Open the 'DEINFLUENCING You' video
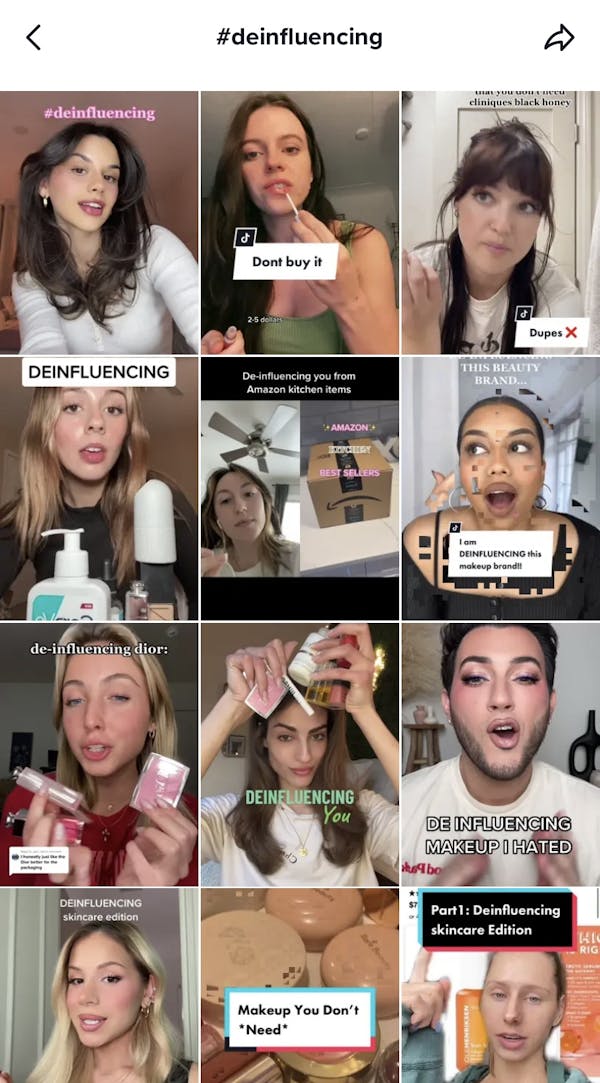Viewport: 600px width, 1083px height. pos(299,754)
